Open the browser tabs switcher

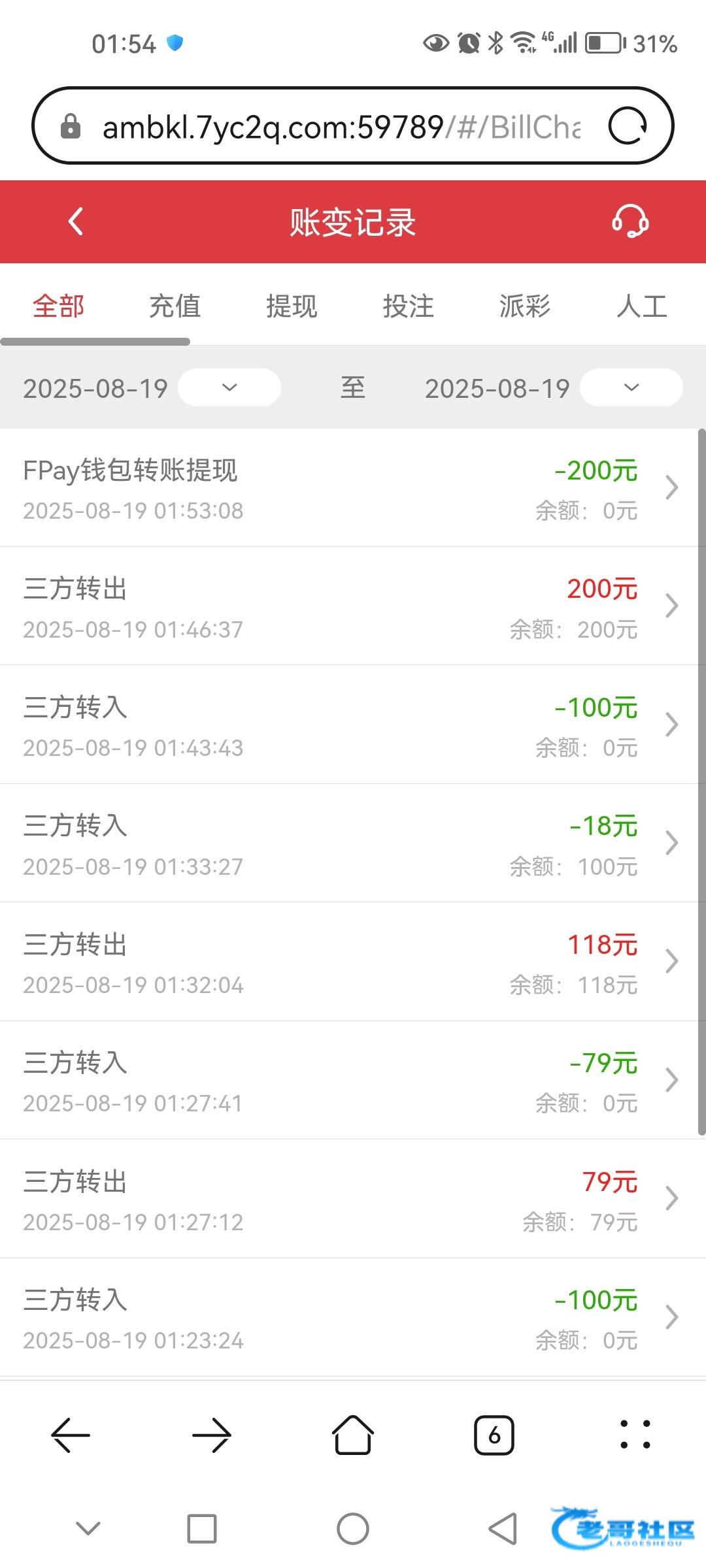(x=494, y=1435)
